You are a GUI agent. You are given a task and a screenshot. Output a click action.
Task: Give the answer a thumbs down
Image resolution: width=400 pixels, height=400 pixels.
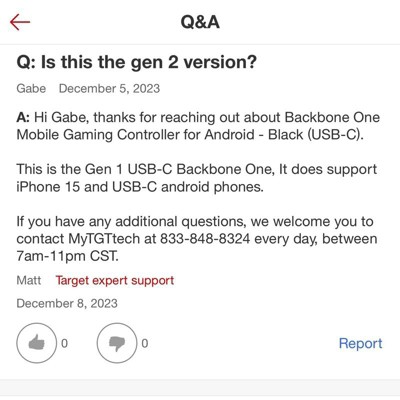[x=117, y=343]
